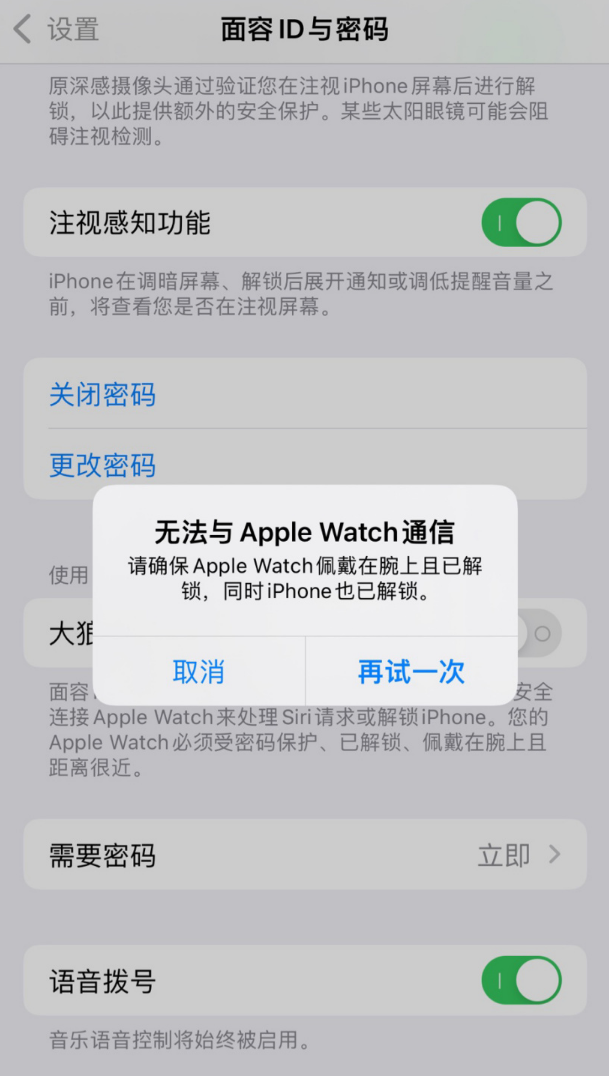Open the 需要密码 row

coord(304,855)
